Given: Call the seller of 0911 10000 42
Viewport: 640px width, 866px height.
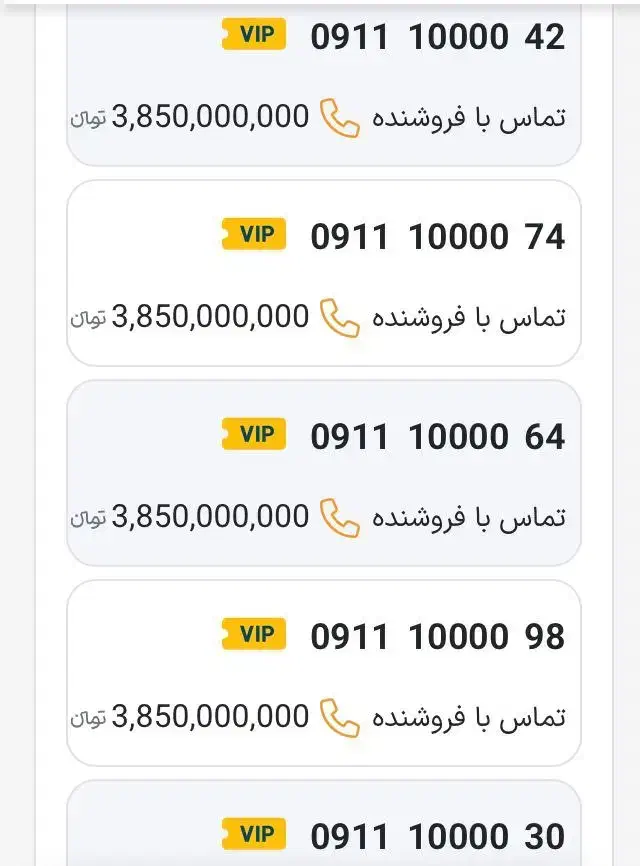Looking at the screenshot, I should [x=442, y=118].
